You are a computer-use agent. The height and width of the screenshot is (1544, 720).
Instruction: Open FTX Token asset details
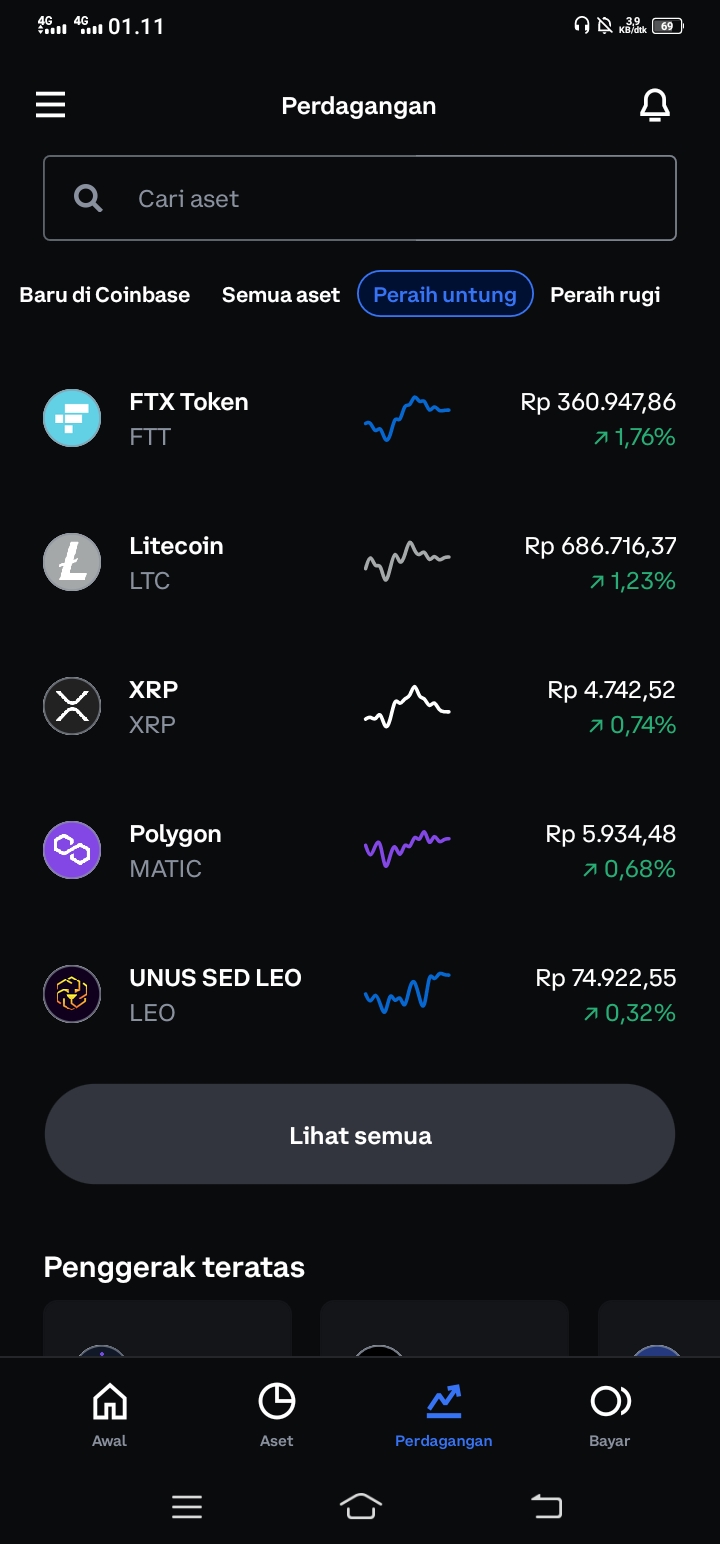pyautogui.click(x=360, y=418)
